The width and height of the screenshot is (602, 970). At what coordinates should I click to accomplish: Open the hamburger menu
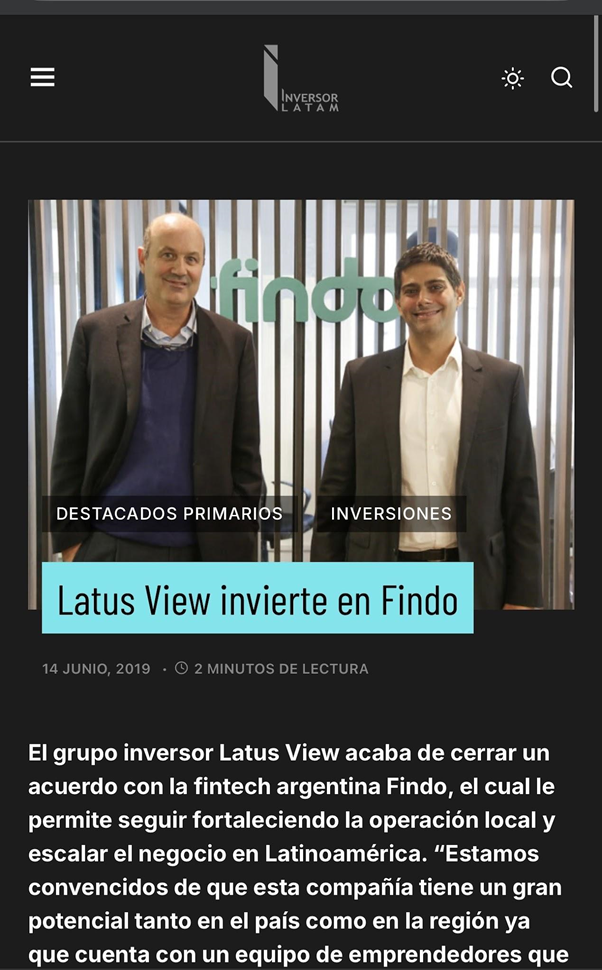click(x=43, y=77)
